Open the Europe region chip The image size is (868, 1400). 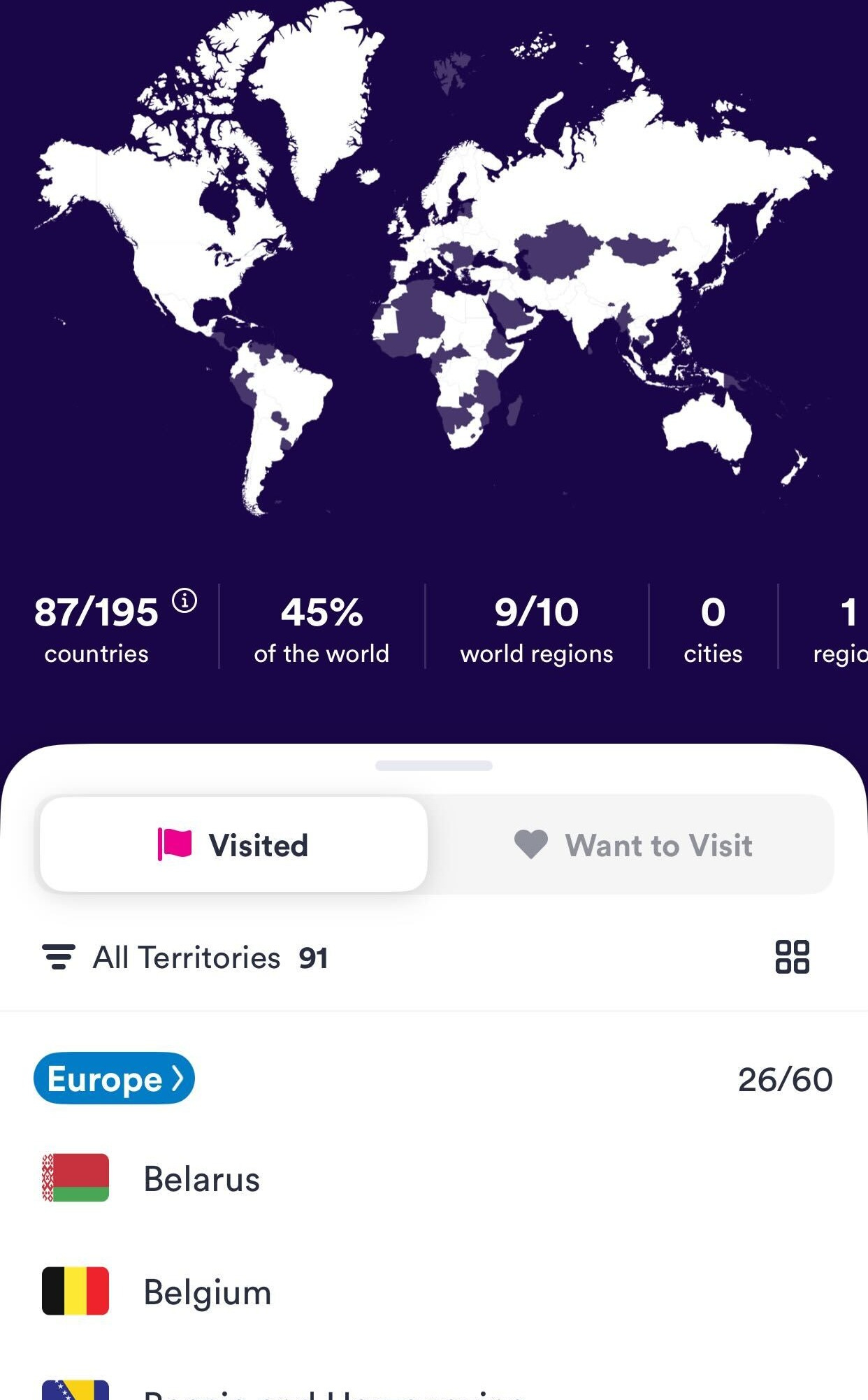pos(114,1078)
